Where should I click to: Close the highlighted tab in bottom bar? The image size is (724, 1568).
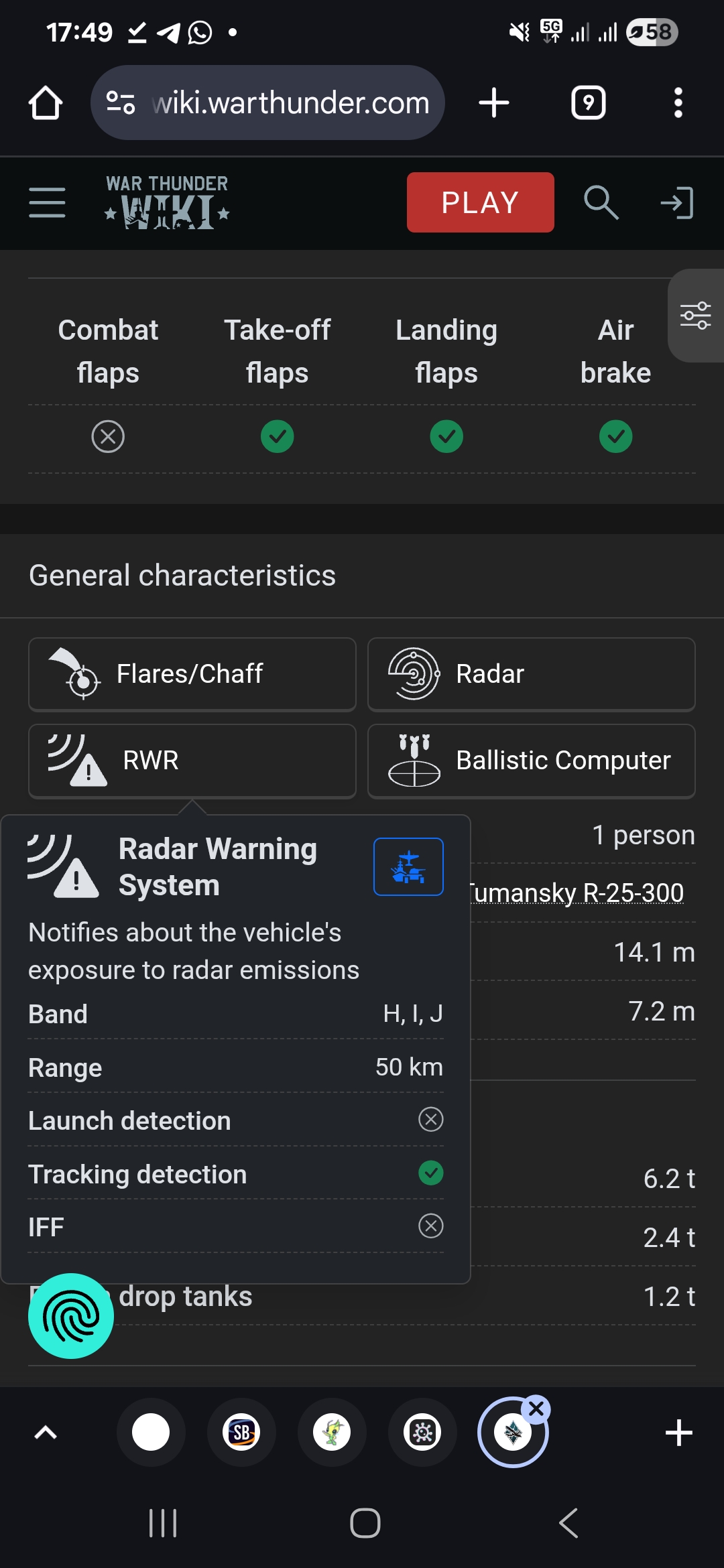coord(536,1409)
